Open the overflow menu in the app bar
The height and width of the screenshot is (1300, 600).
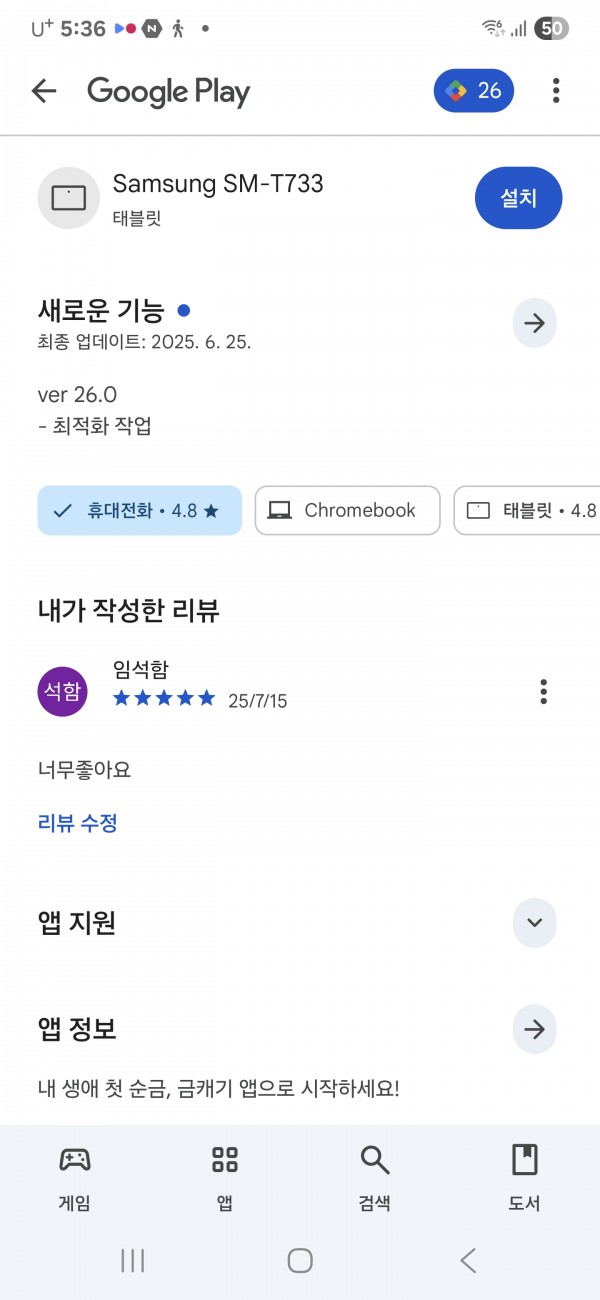[556, 91]
